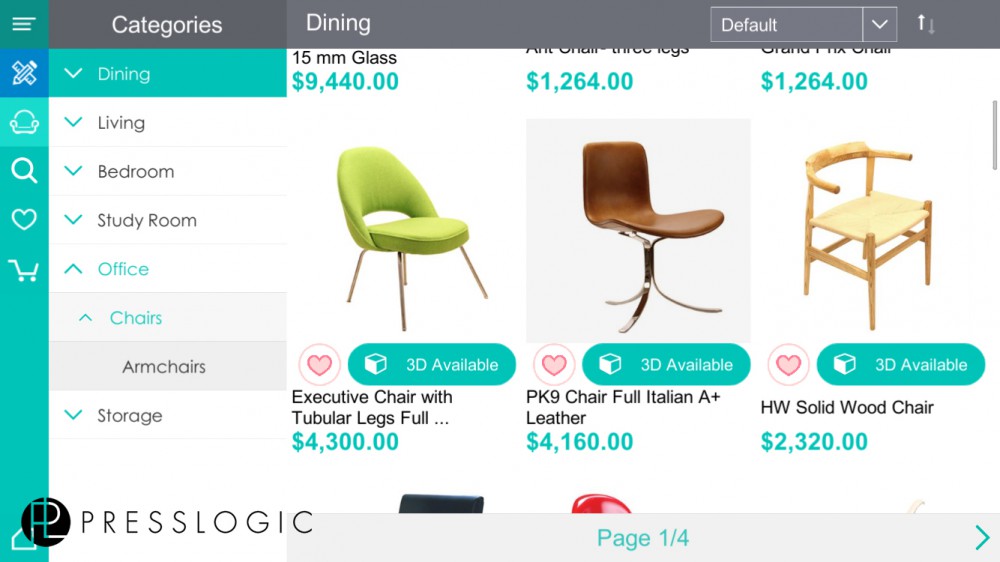Toggle the sort order arrows
This screenshot has width=1000, height=562.
pos(926,24)
